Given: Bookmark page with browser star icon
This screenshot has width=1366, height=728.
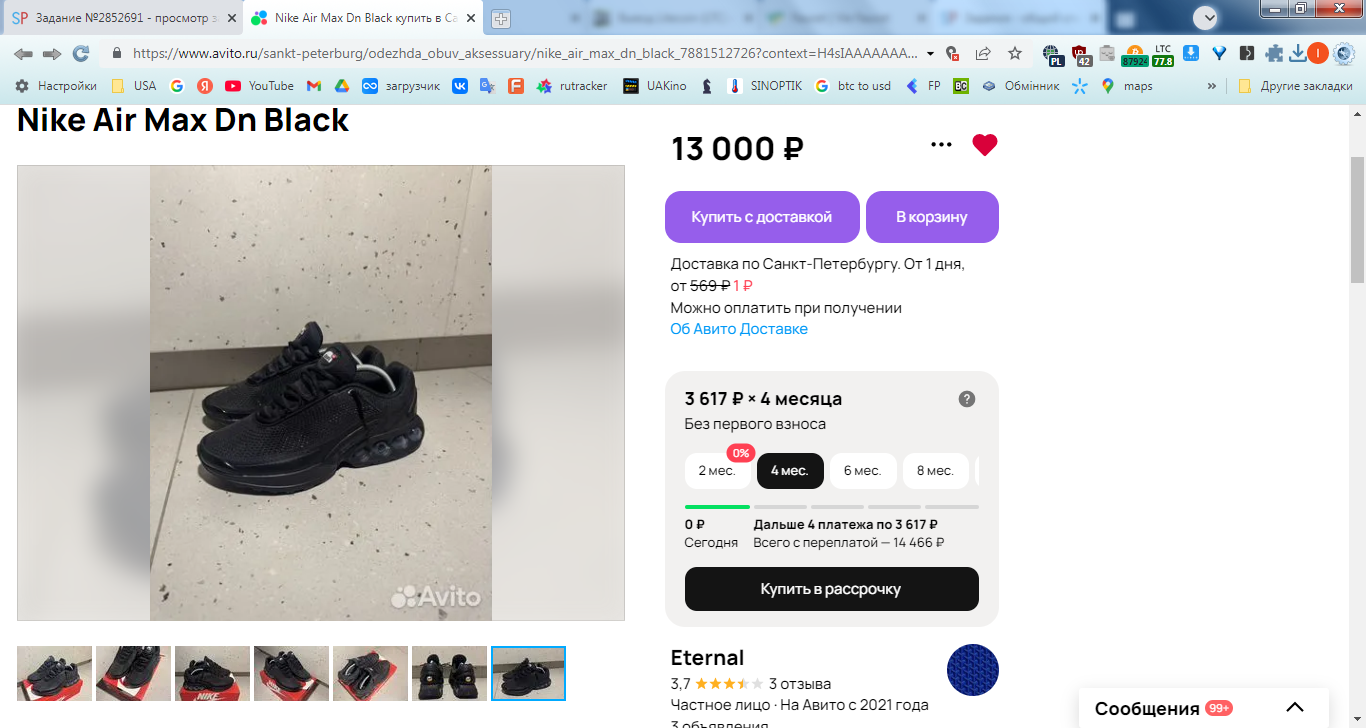Looking at the screenshot, I should [1015, 53].
